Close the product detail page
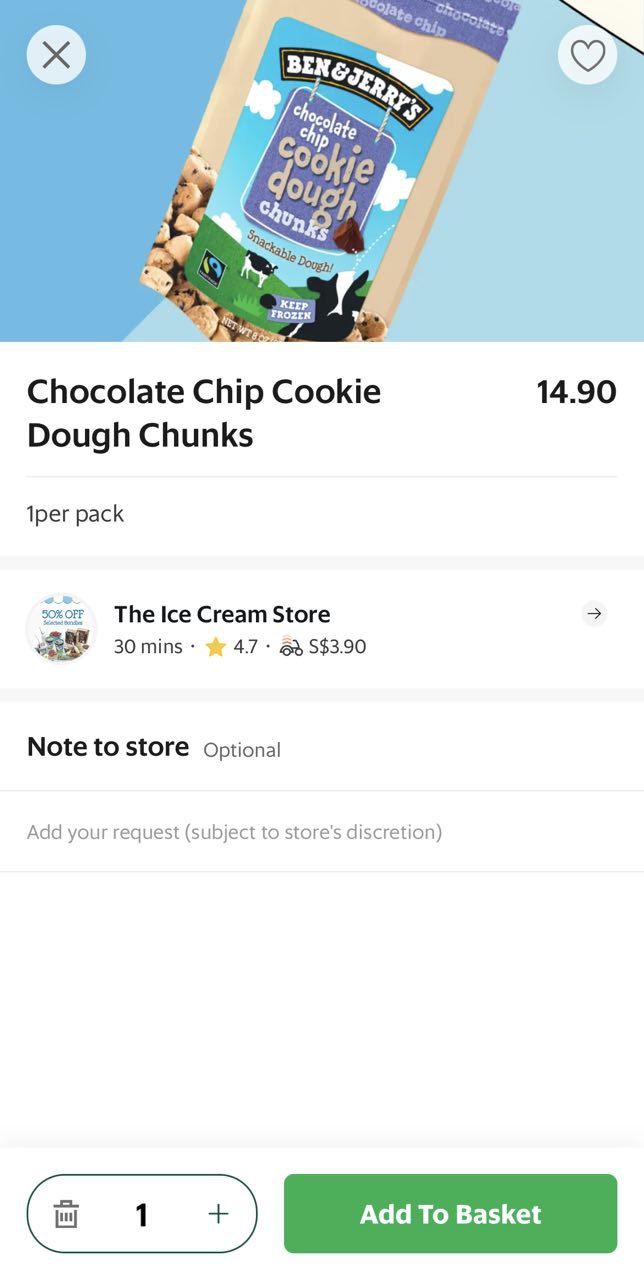 [56, 55]
